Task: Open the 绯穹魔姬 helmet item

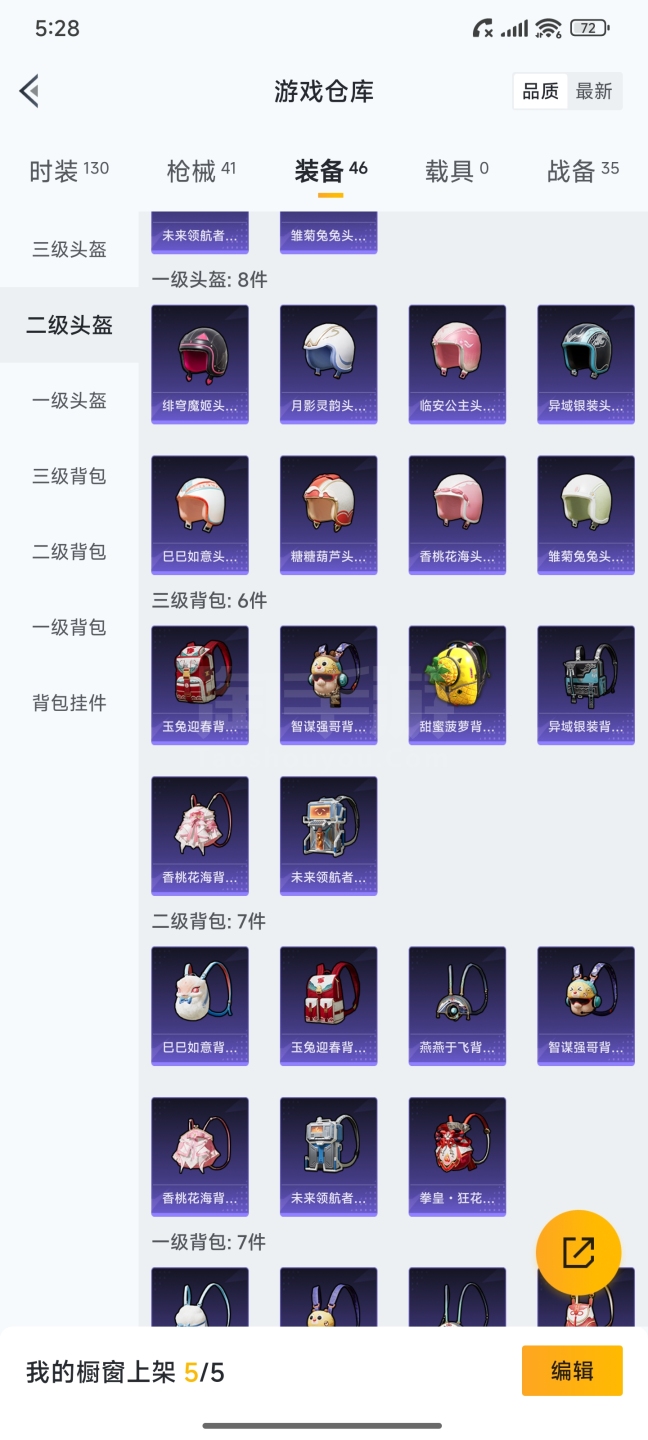Action: click(200, 364)
